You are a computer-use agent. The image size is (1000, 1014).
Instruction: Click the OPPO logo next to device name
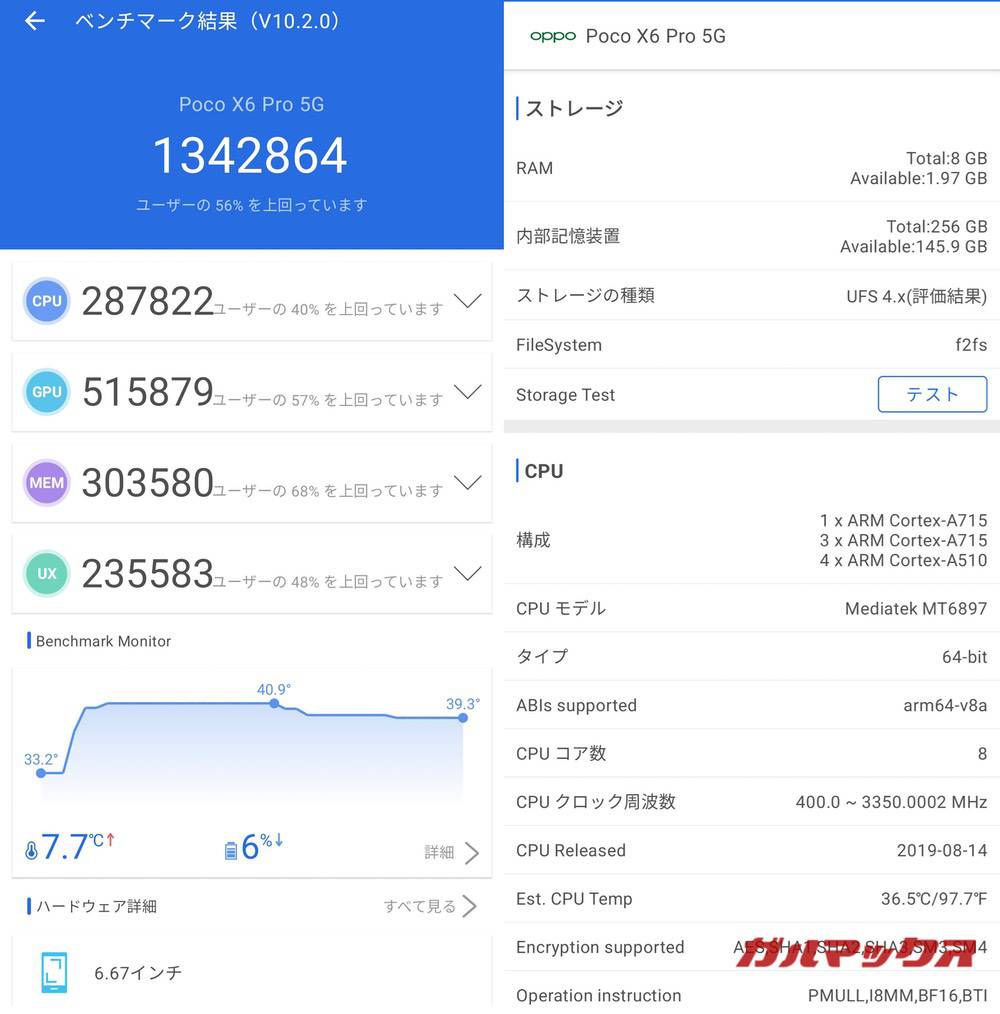(x=553, y=35)
